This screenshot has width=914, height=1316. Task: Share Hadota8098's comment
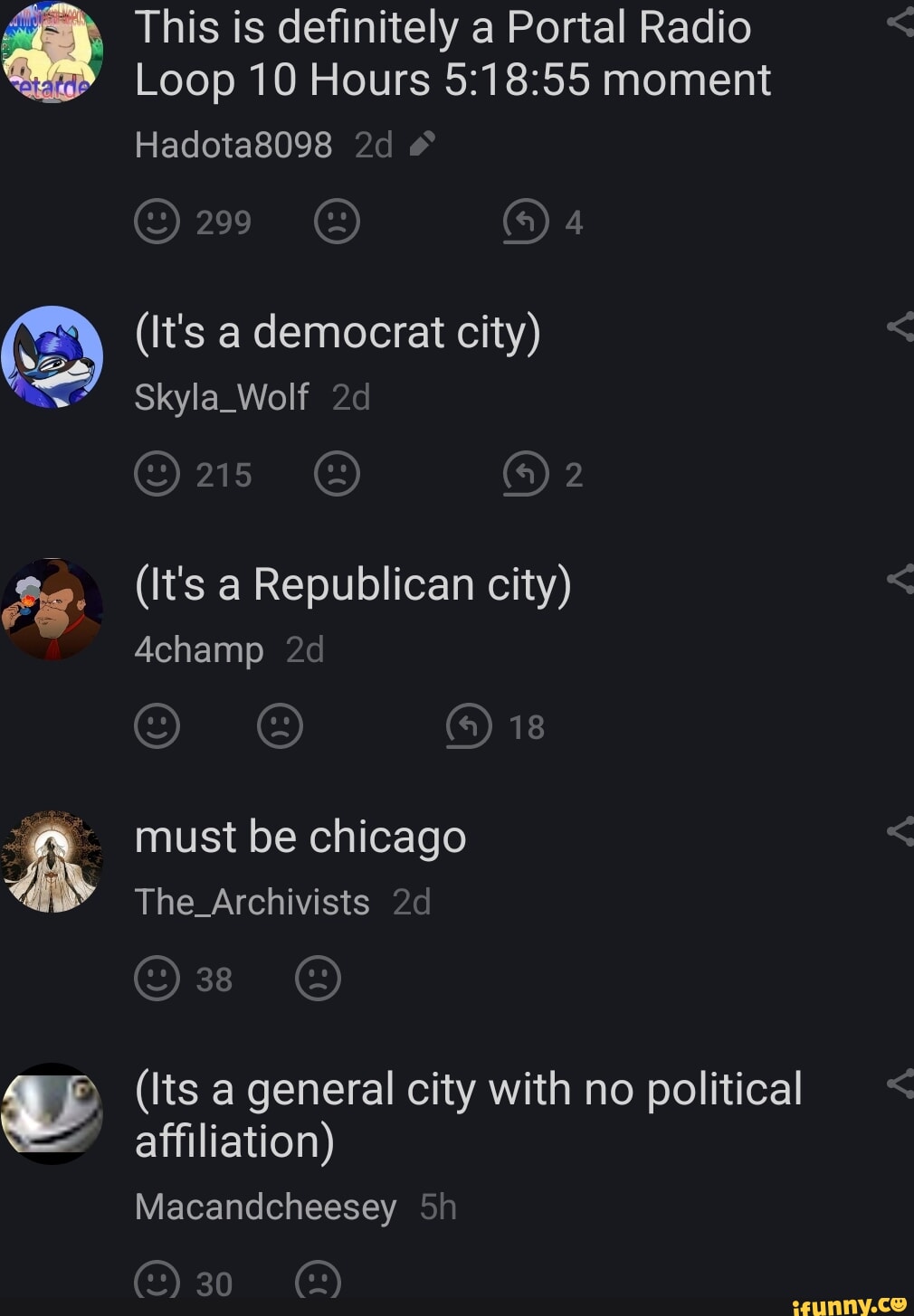(900, 23)
